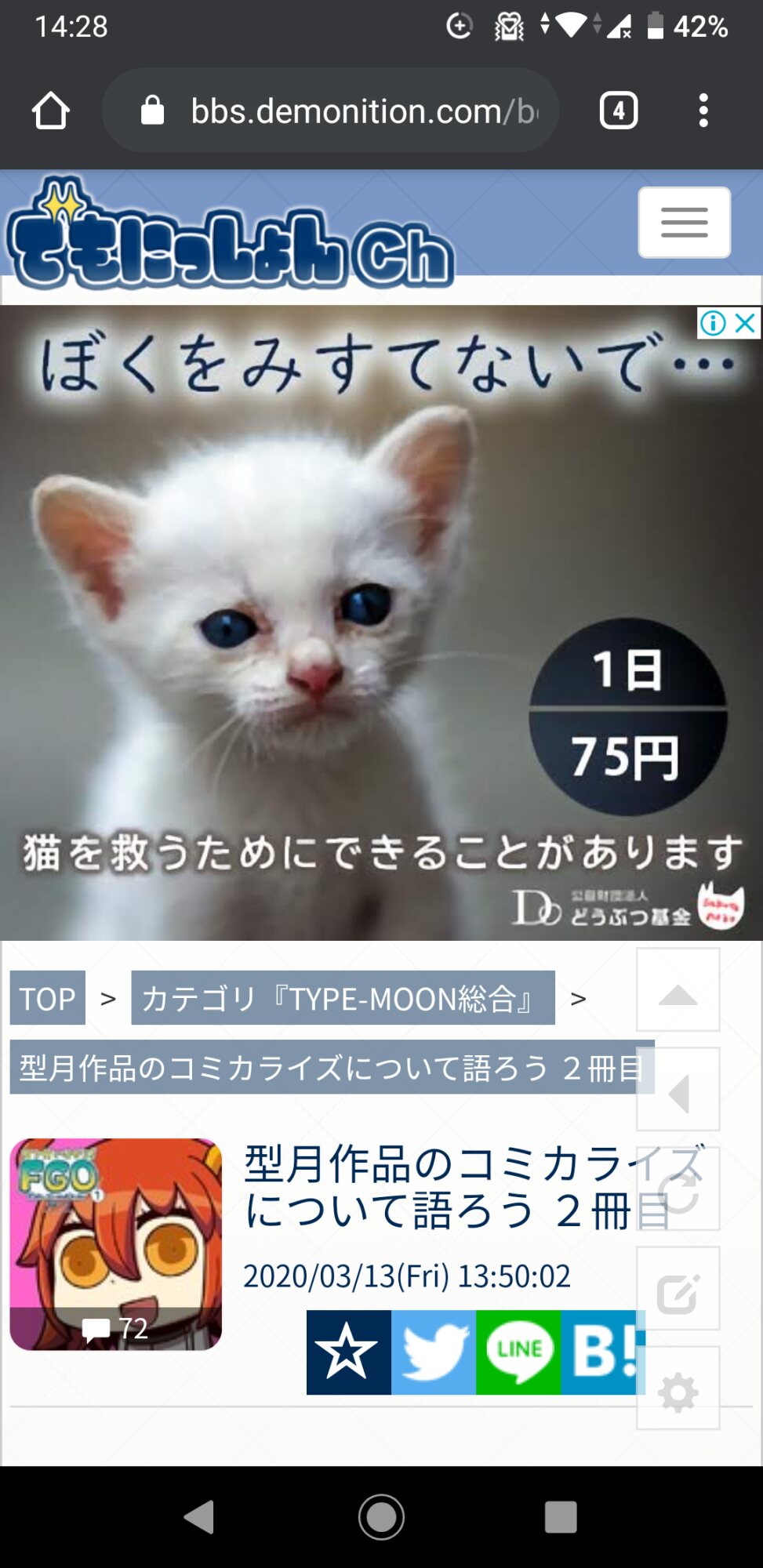Image resolution: width=763 pixels, height=1568 pixels.
Task: Tap the bbs.demonition.com address bar
Action: tap(330, 111)
